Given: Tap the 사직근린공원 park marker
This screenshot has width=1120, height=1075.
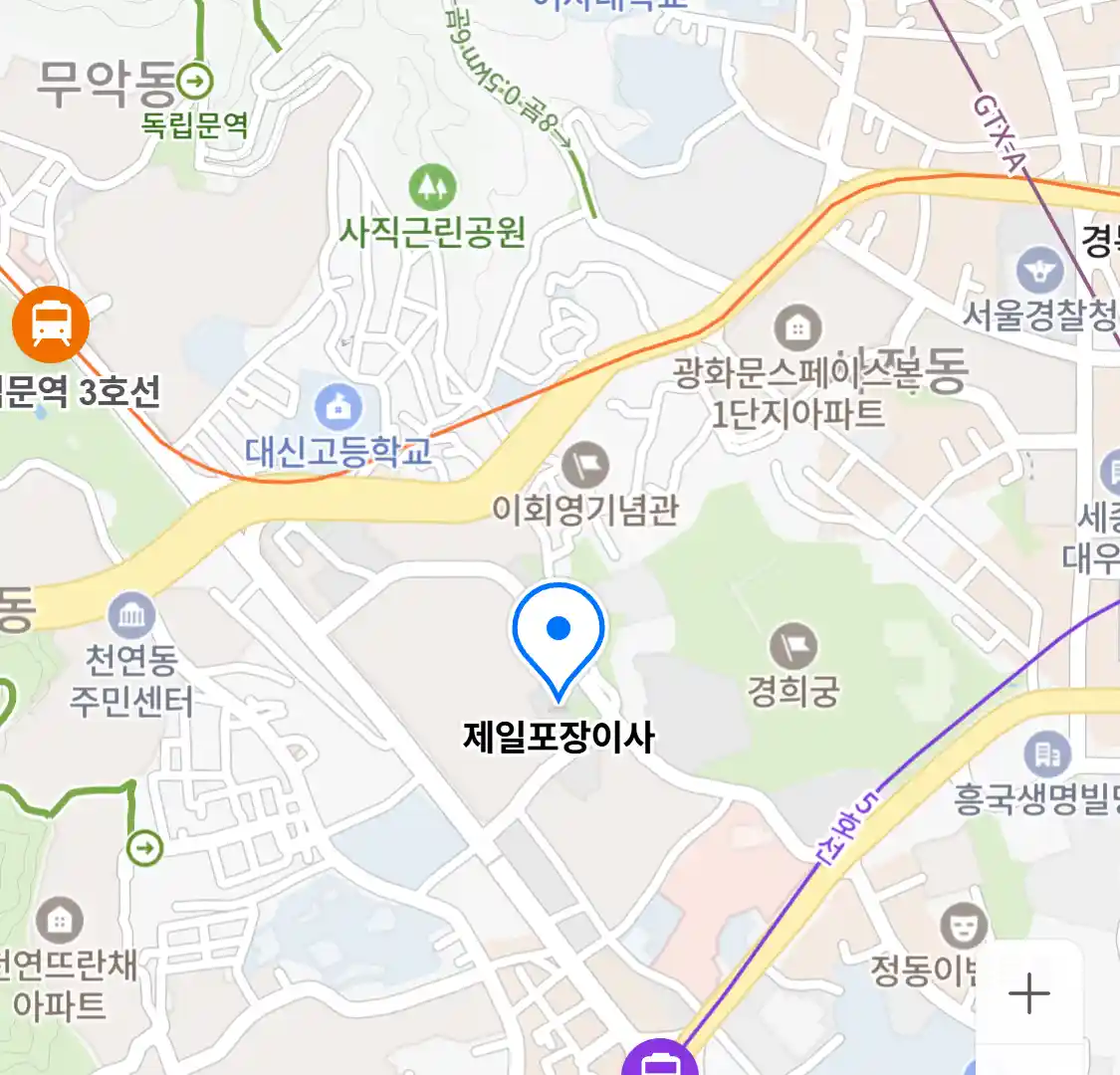Looking at the screenshot, I should pyautogui.click(x=432, y=186).
